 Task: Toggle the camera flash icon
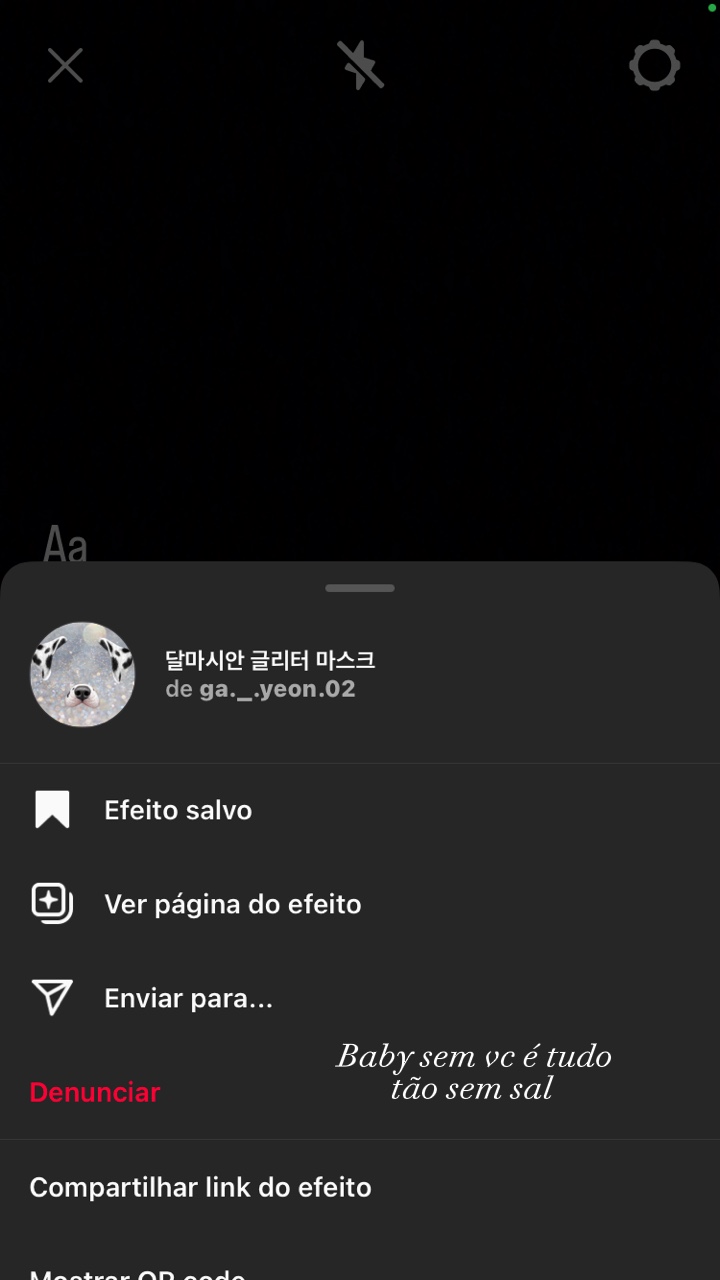point(360,66)
